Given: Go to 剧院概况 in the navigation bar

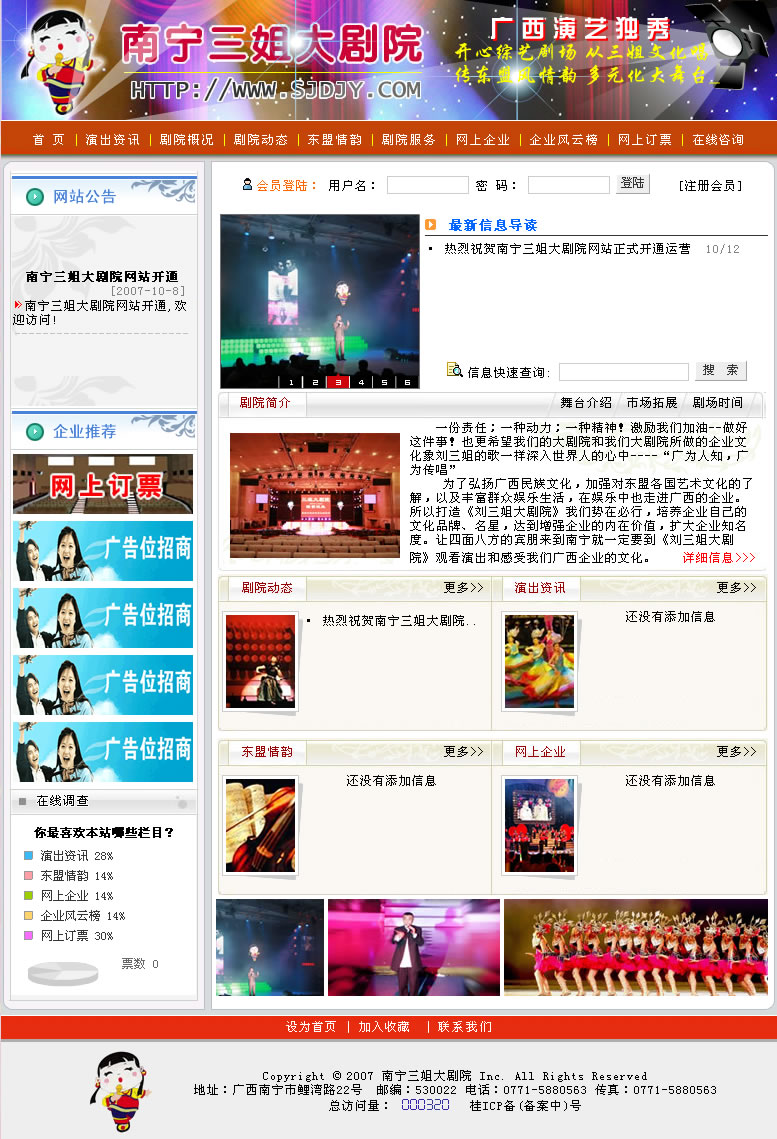Looking at the screenshot, I should [186, 140].
